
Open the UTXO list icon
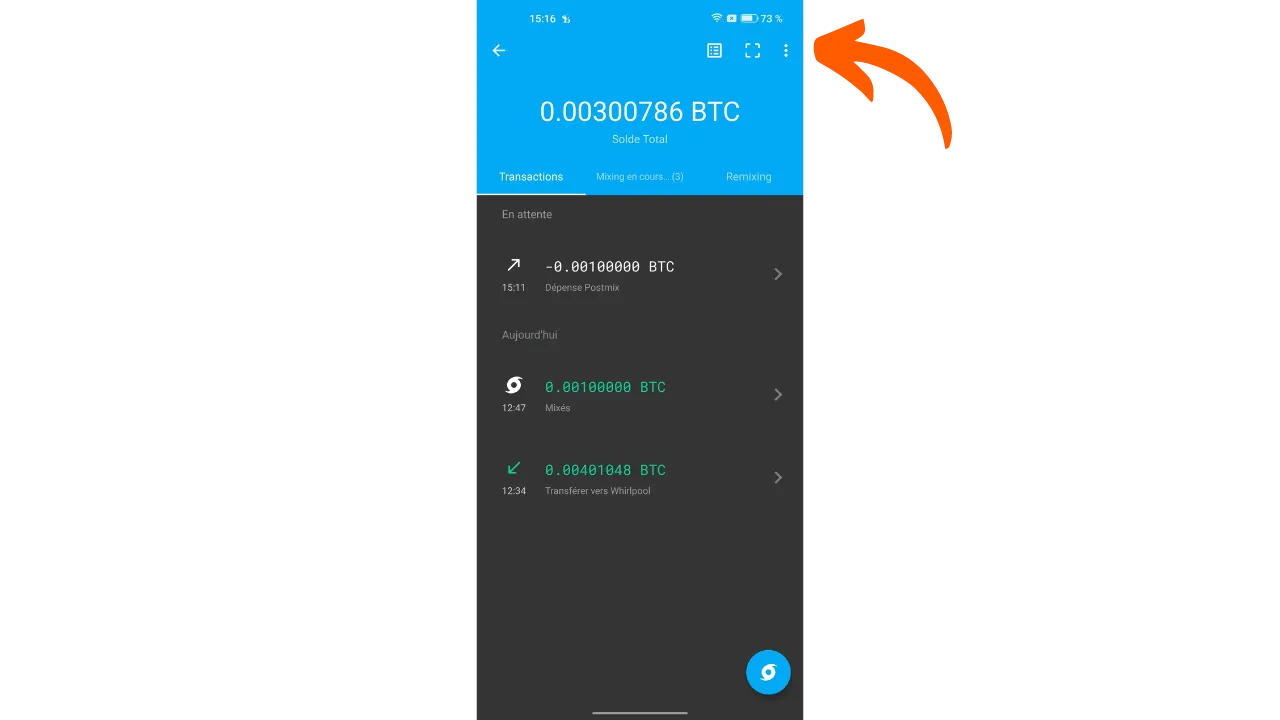click(x=714, y=51)
